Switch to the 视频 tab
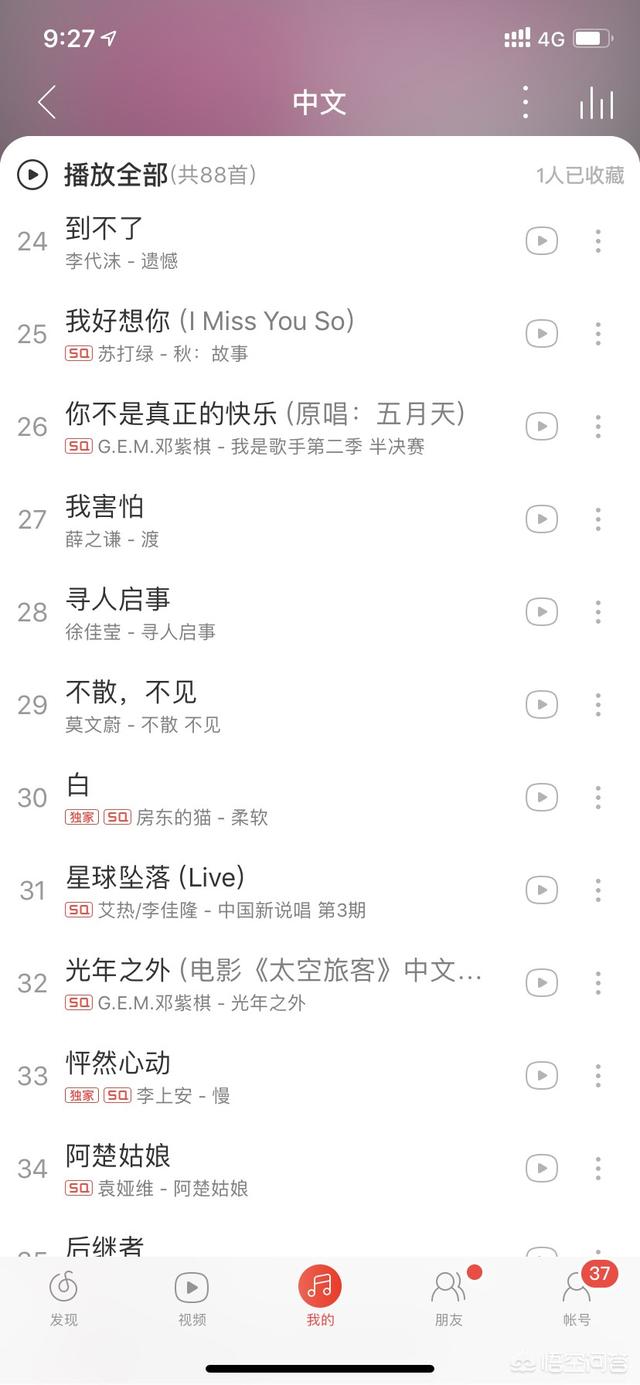Viewport: 640px width, 1385px height. tap(192, 1296)
